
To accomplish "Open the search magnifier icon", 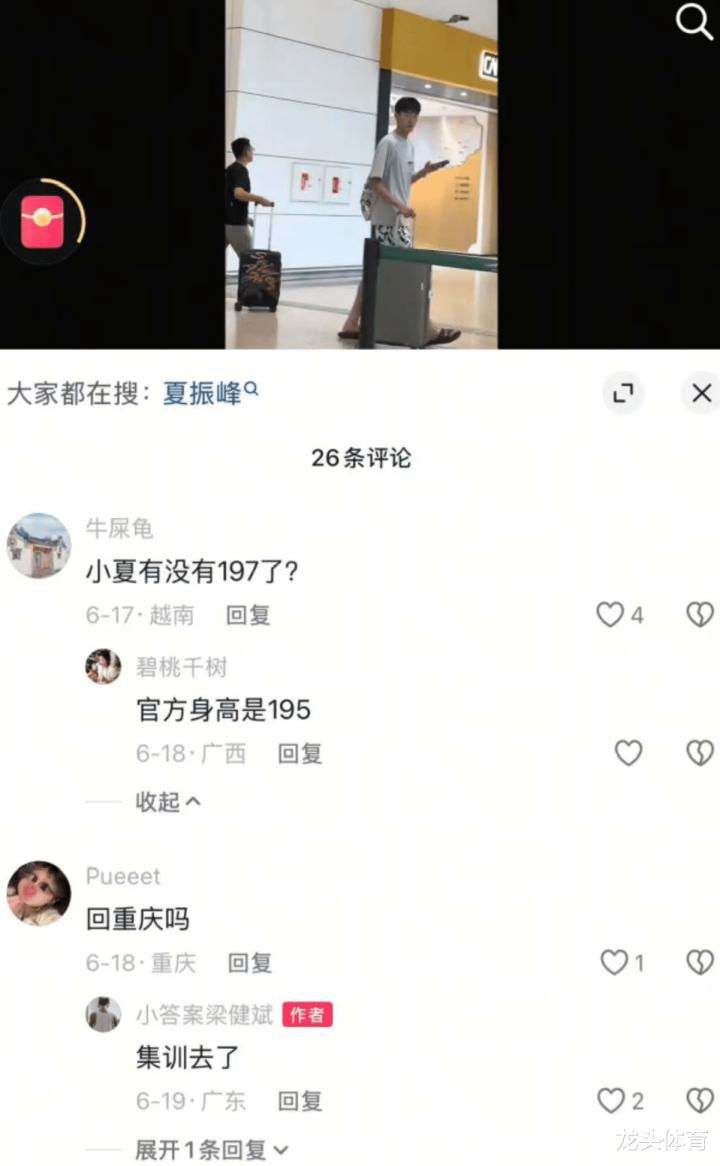I will pyautogui.click(x=694, y=22).
